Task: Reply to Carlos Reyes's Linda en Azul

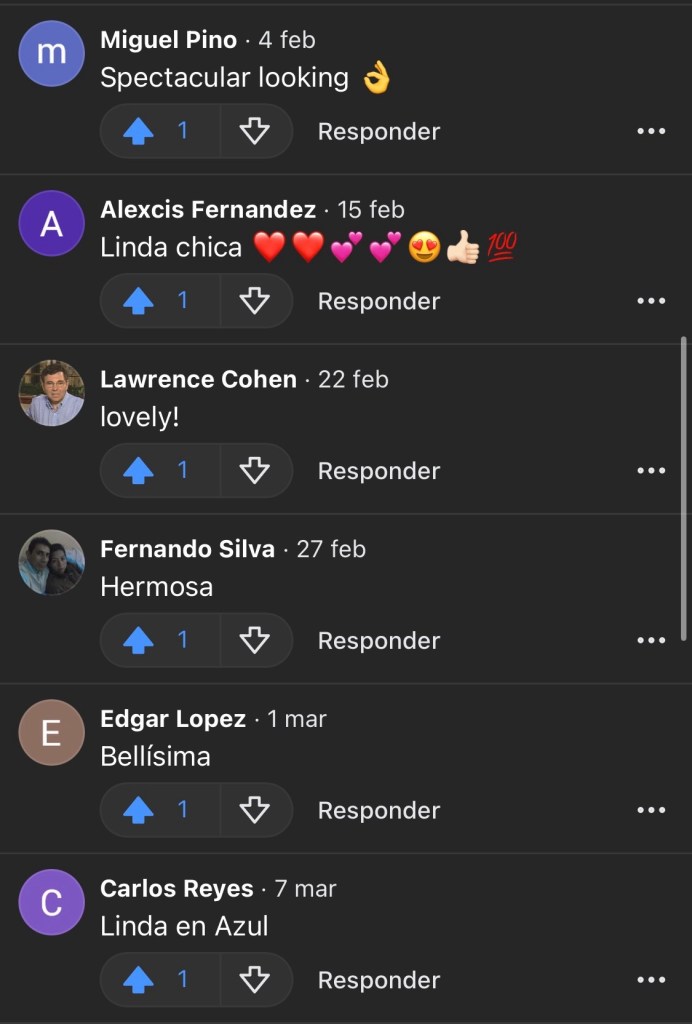Action: [x=378, y=980]
